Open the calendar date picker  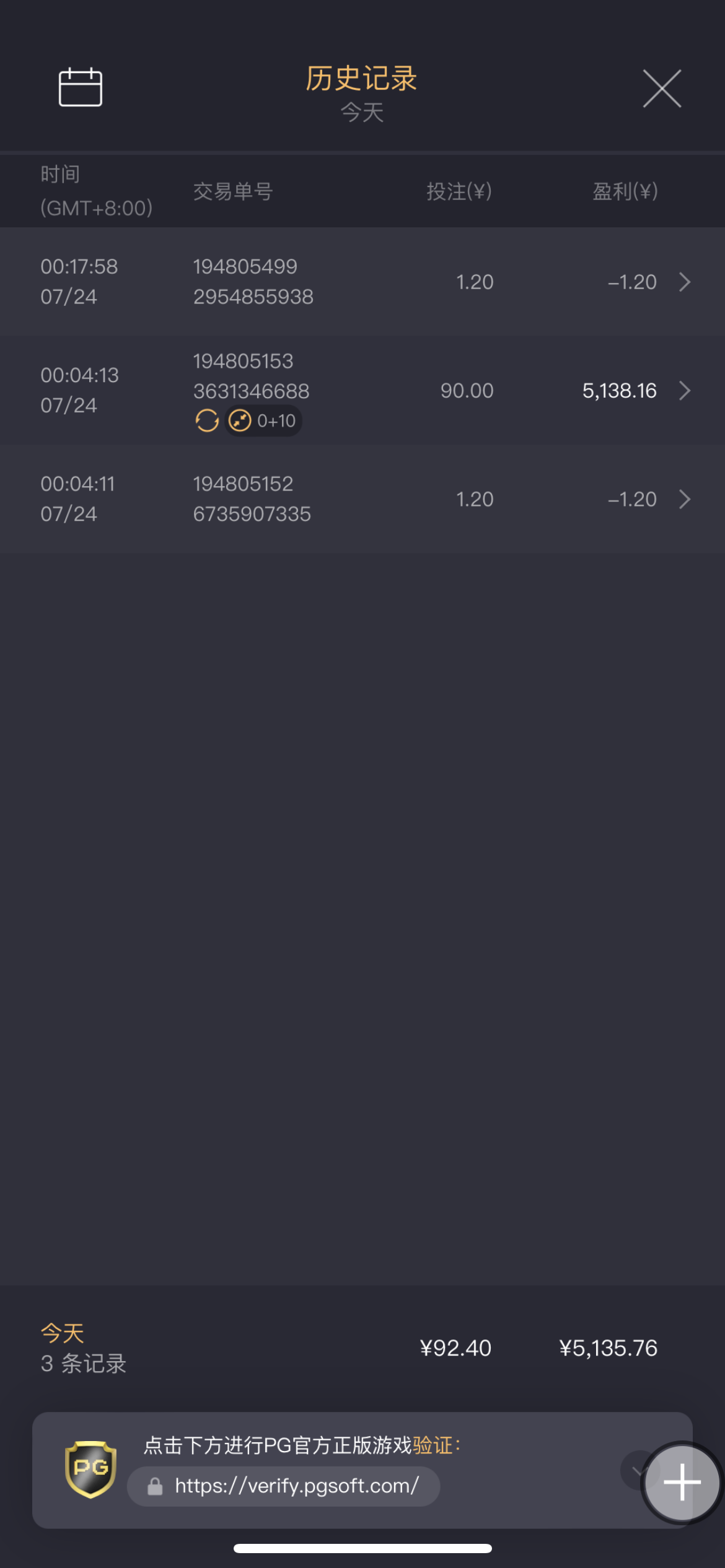point(80,87)
